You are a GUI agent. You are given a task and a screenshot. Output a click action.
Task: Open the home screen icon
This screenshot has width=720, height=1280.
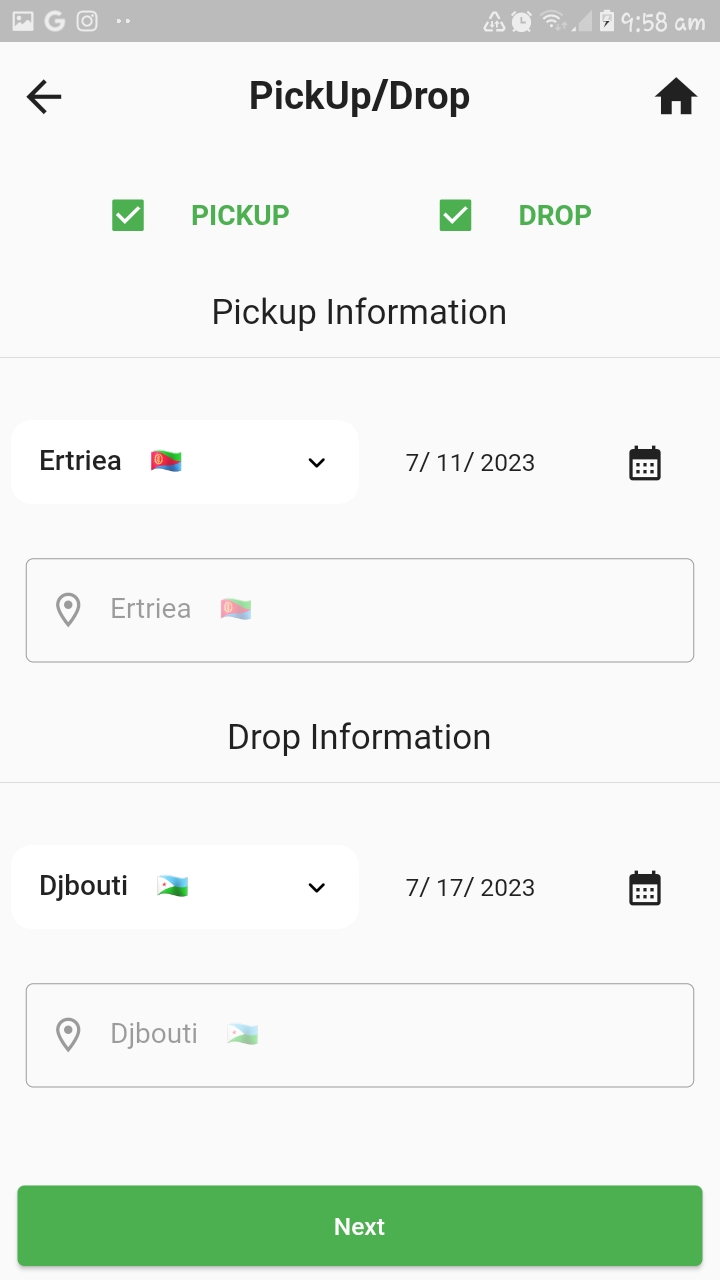tap(676, 97)
